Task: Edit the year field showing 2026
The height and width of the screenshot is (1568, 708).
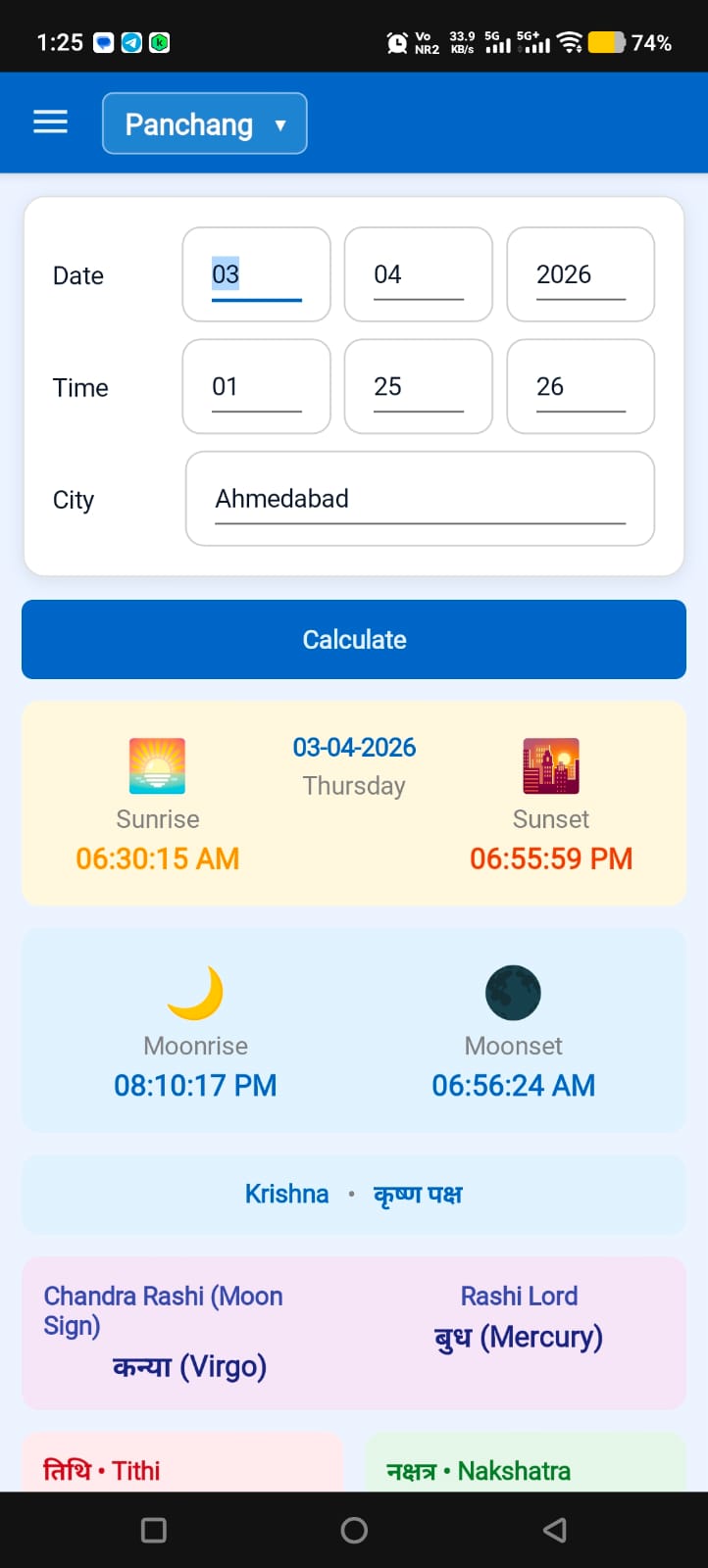Action: tap(581, 274)
